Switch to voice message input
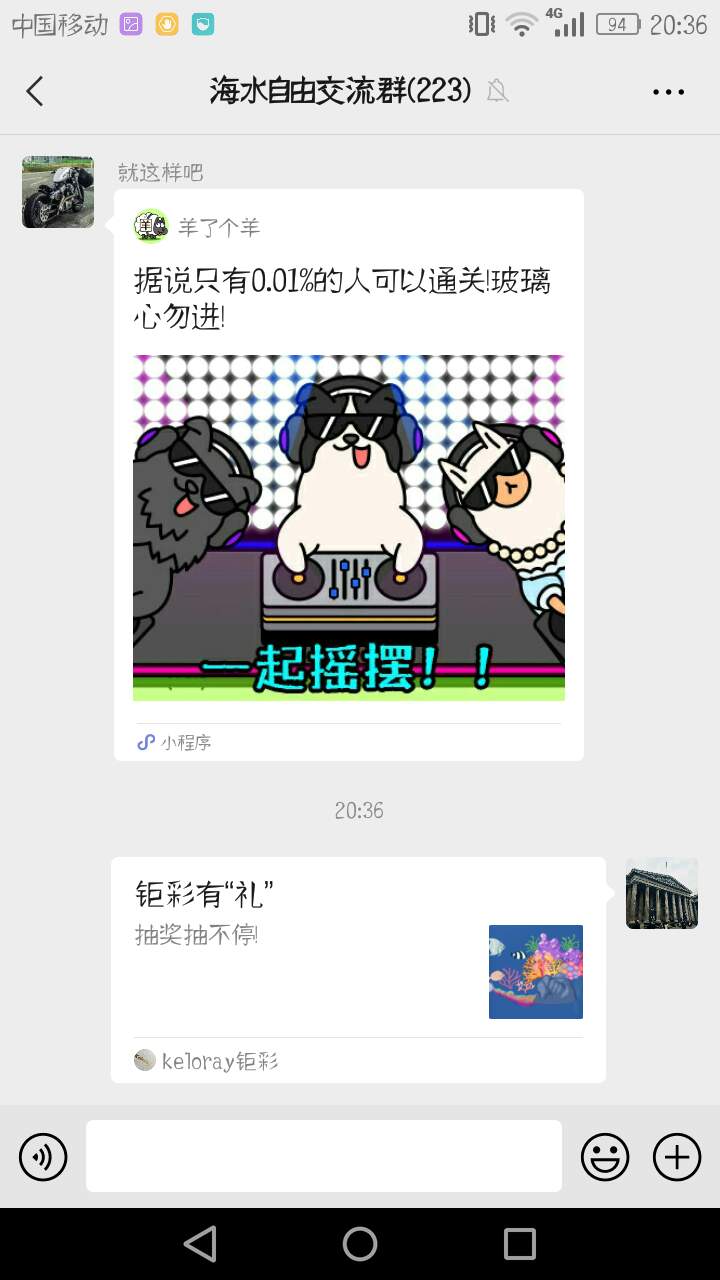The image size is (720, 1280). click(x=43, y=1157)
